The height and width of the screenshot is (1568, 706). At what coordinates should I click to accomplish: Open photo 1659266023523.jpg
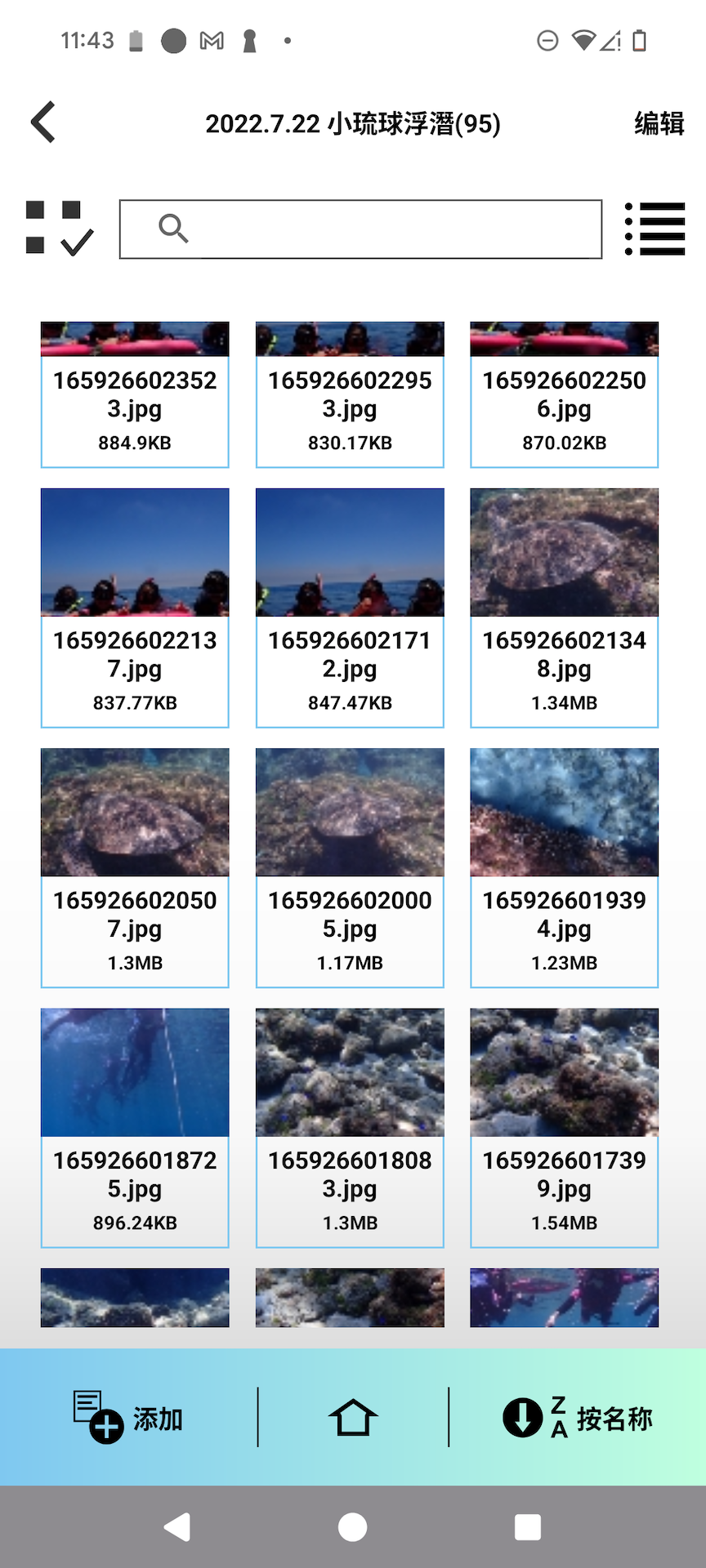[135, 394]
